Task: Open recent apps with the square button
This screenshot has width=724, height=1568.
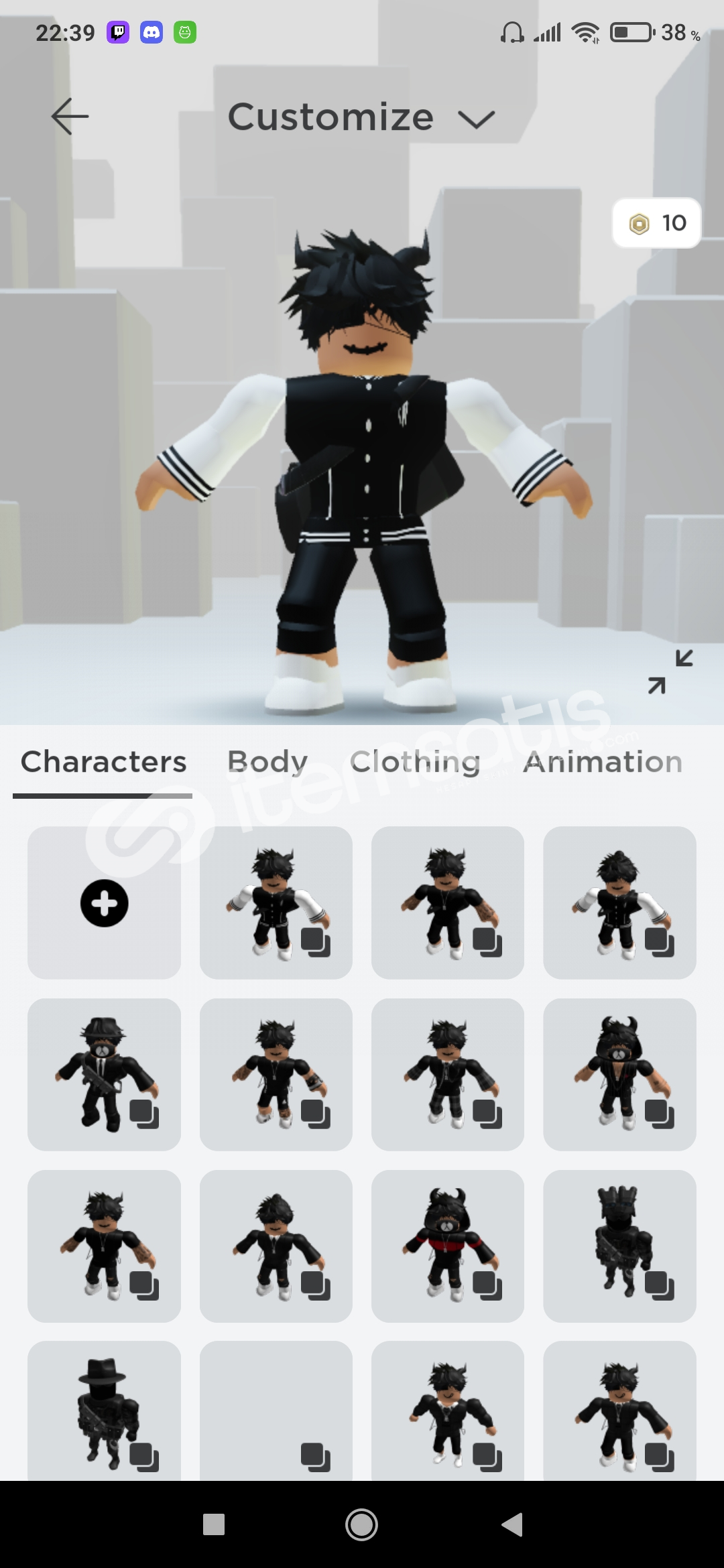Action: click(214, 1524)
